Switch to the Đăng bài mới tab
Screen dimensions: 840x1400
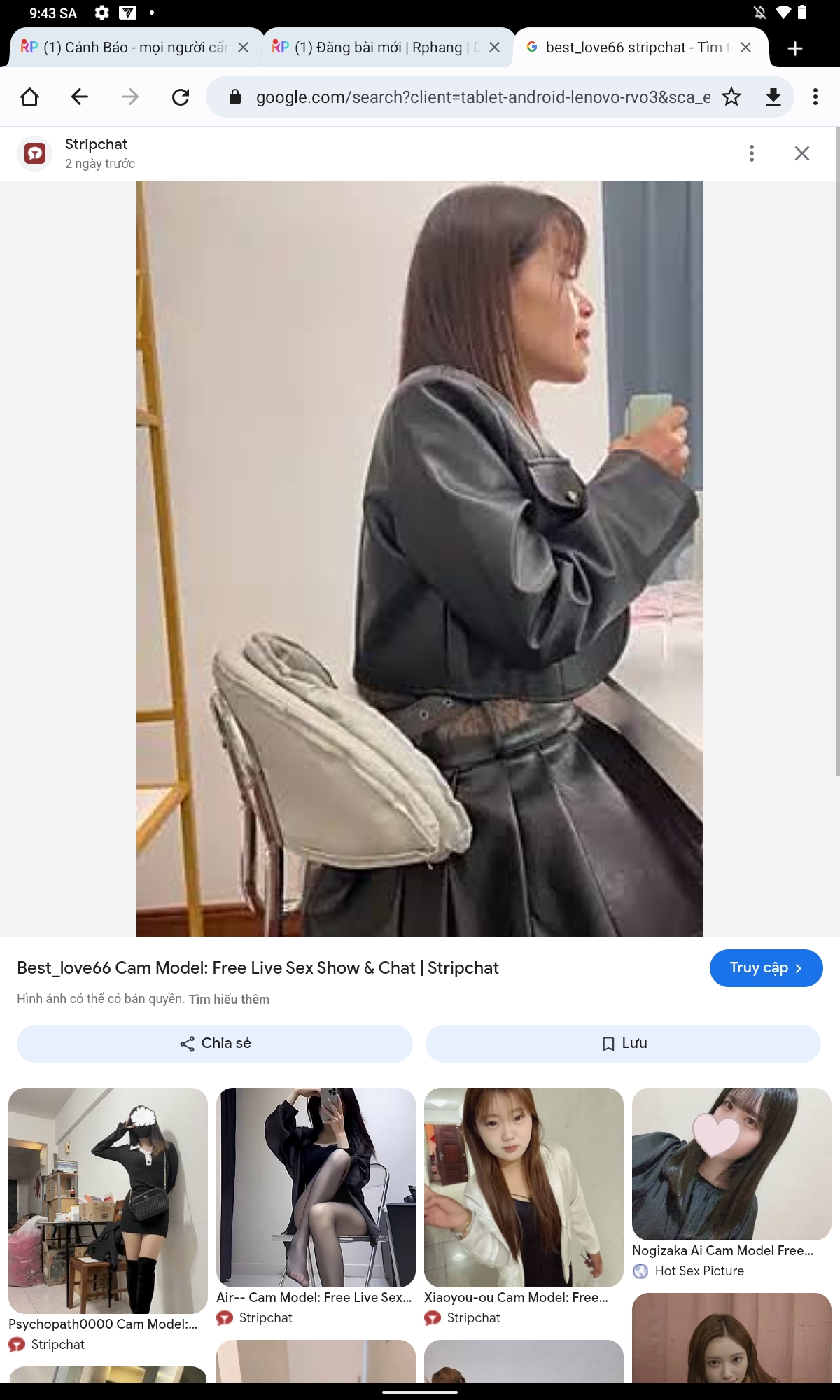[x=378, y=48]
